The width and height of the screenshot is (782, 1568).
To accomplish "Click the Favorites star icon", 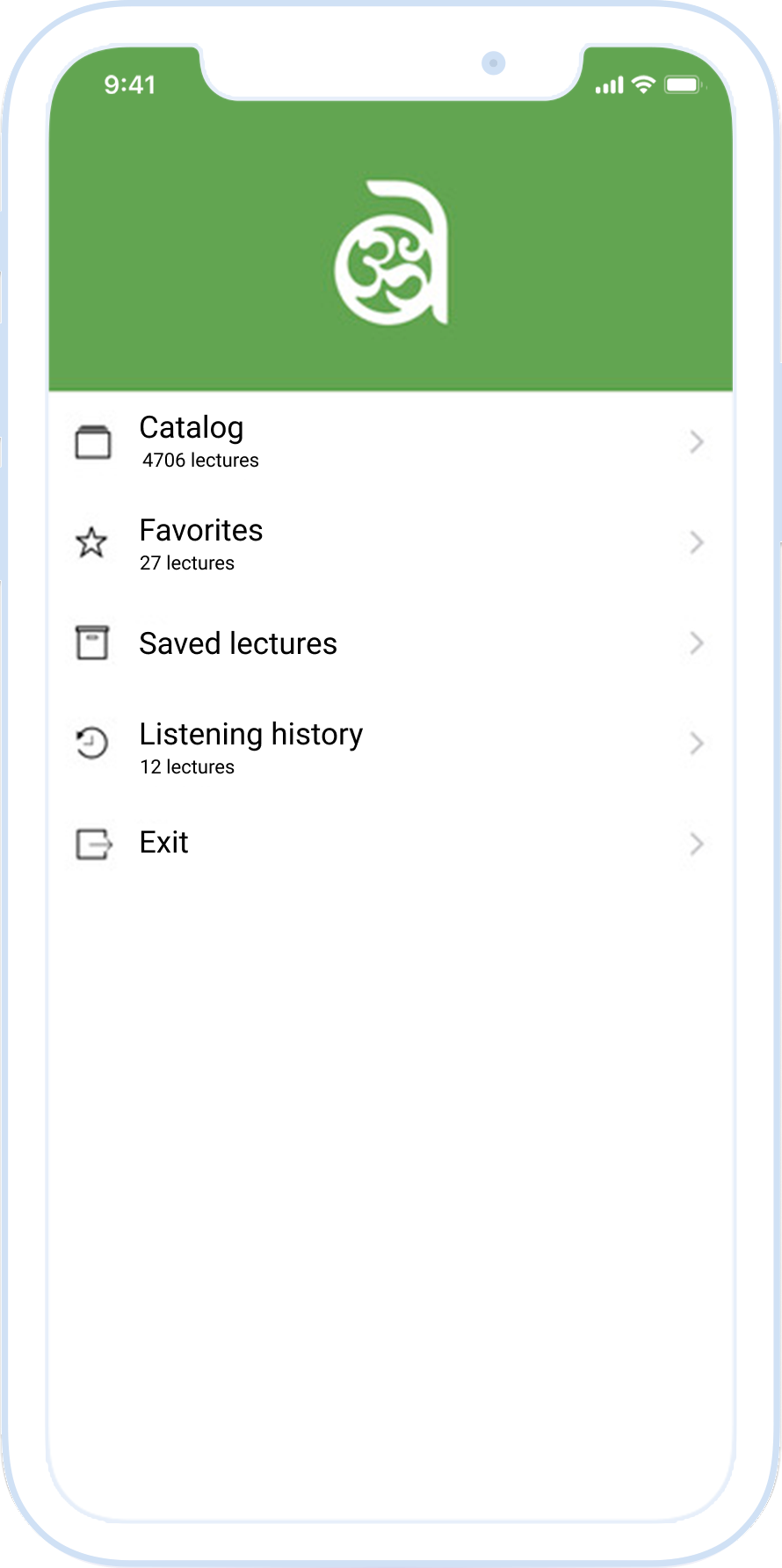I will 92,543.
